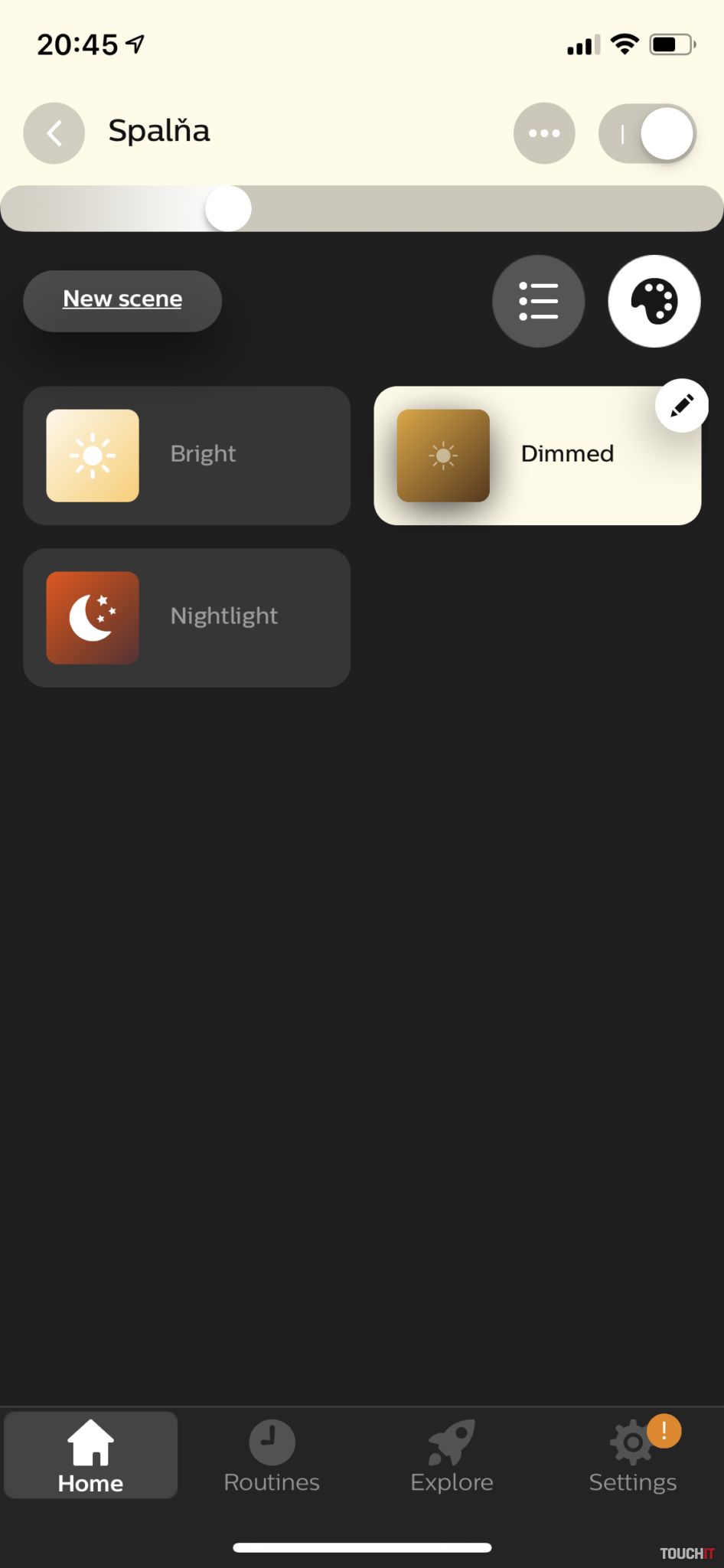The height and width of the screenshot is (1568, 724).
Task: Turn off the Spalňa lights switch
Action: [x=647, y=133]
